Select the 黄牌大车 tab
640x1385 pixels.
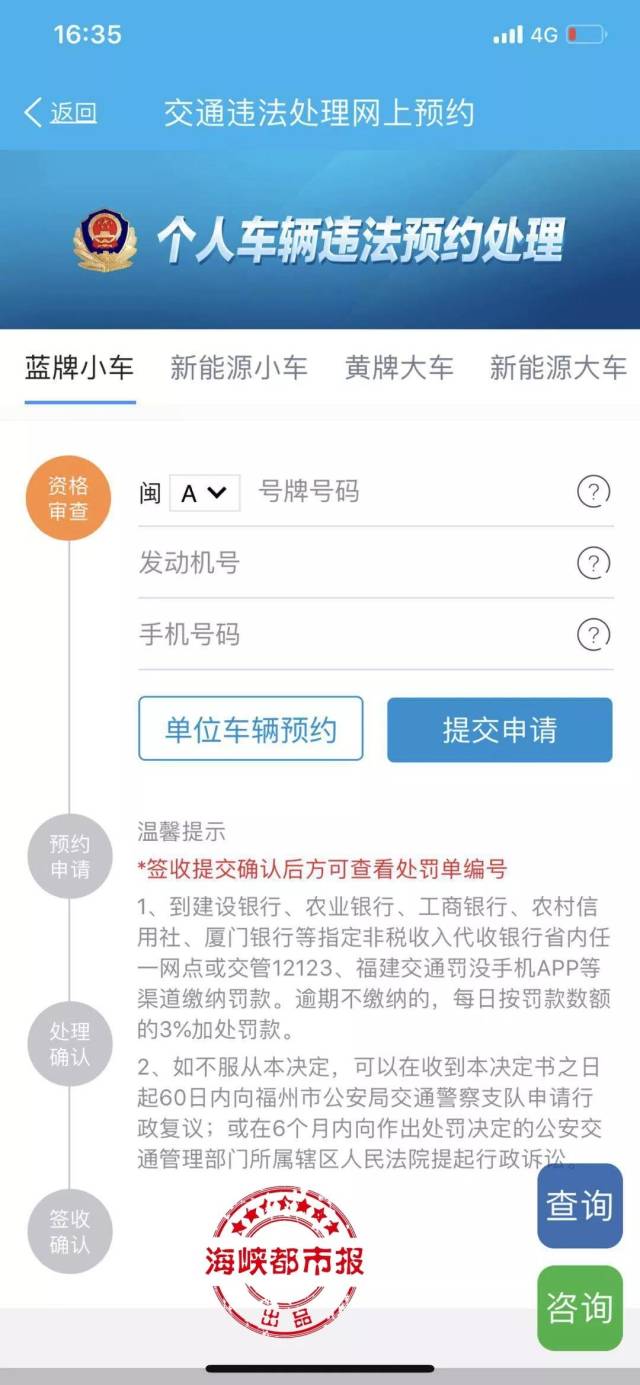coord(399,368)
